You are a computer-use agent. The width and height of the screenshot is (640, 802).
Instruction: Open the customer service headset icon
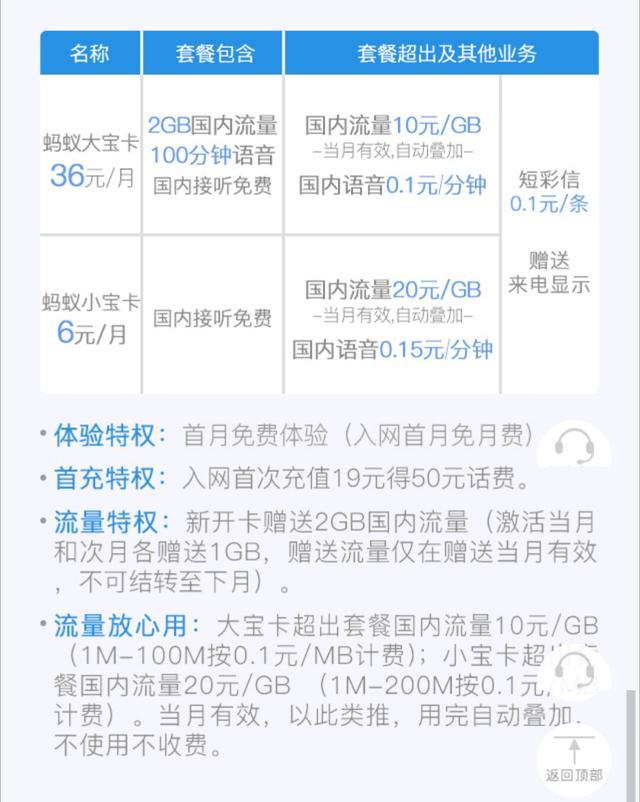click(574, 445)
